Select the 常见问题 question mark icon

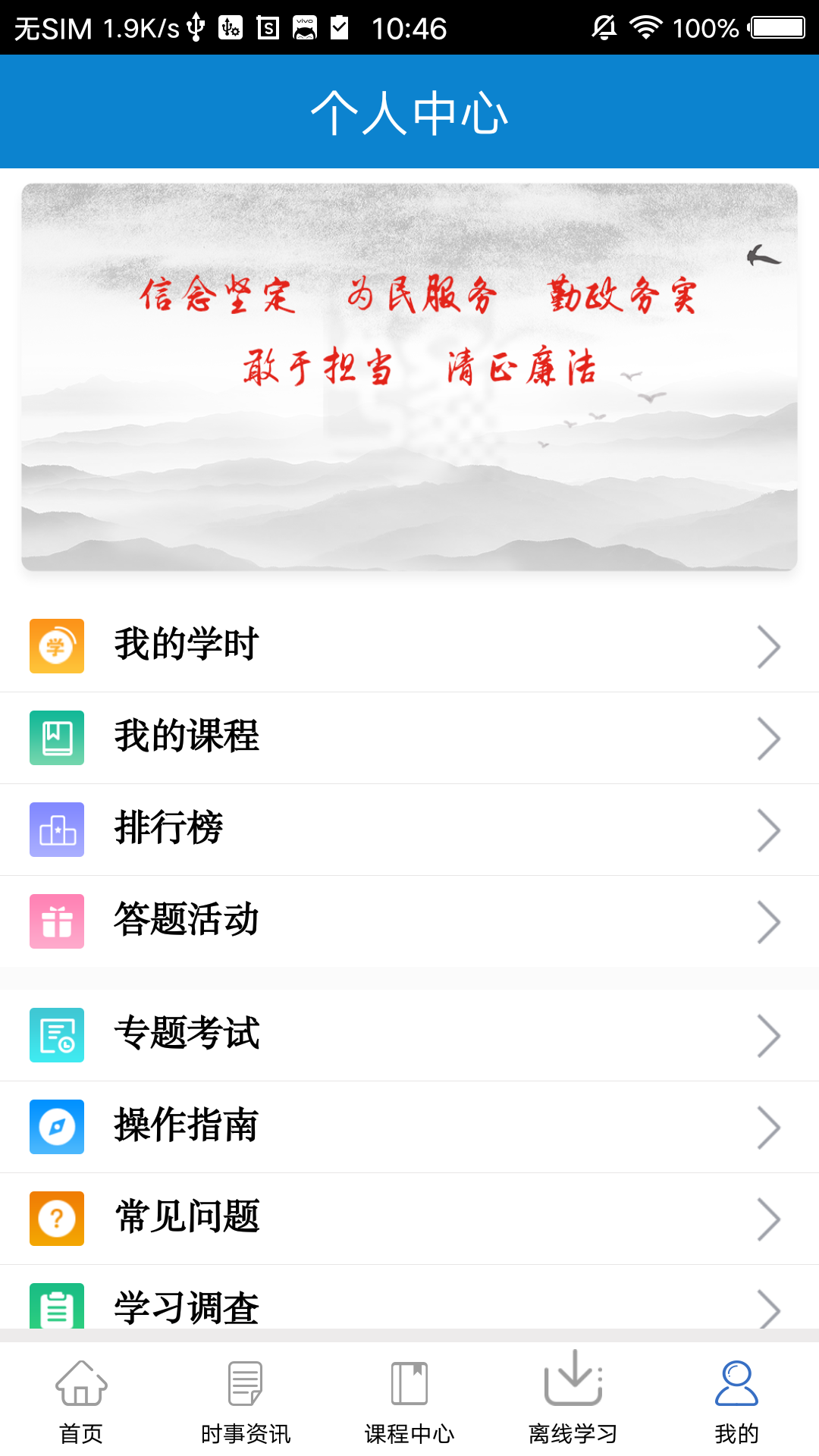pyautogui.click(x=57, y=1219)
